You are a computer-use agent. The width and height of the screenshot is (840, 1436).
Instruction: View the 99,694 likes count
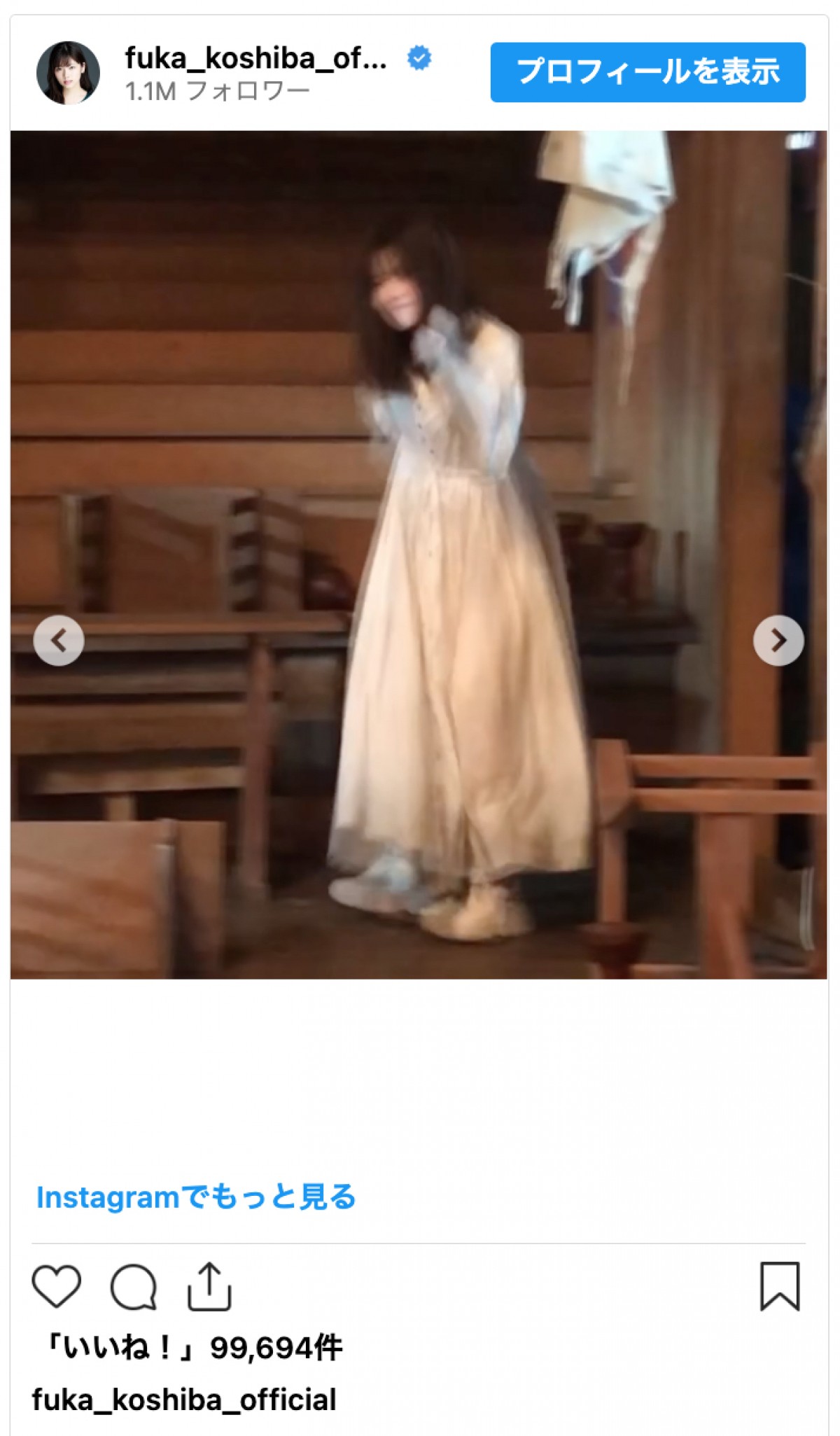(x=193, y=1347)
